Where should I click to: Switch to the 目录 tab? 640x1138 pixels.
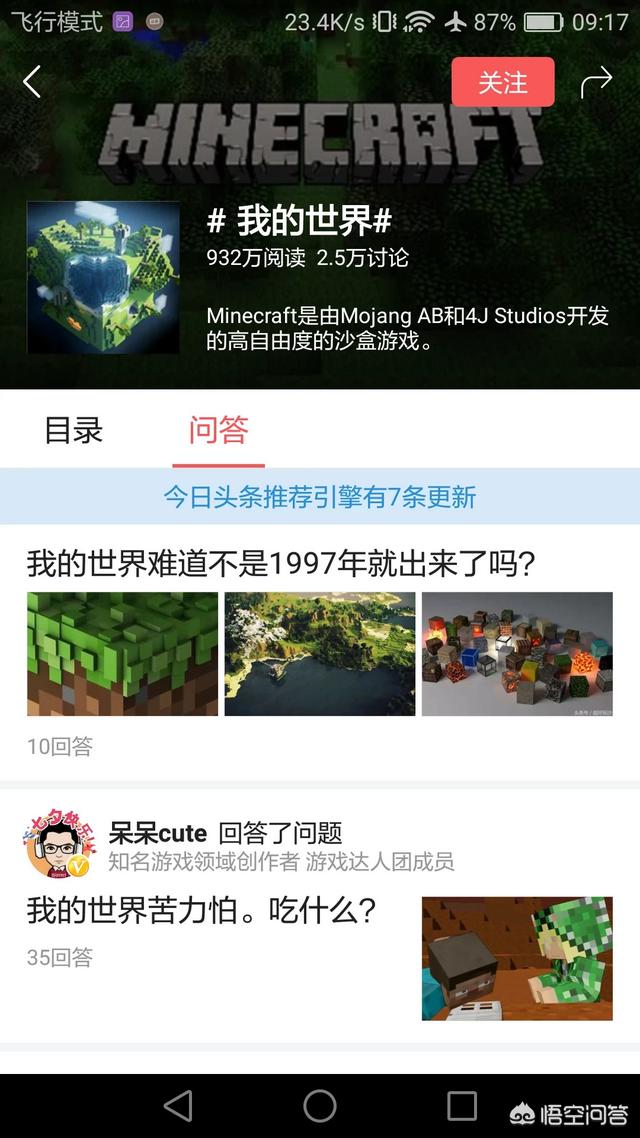[x=74, y=430]
